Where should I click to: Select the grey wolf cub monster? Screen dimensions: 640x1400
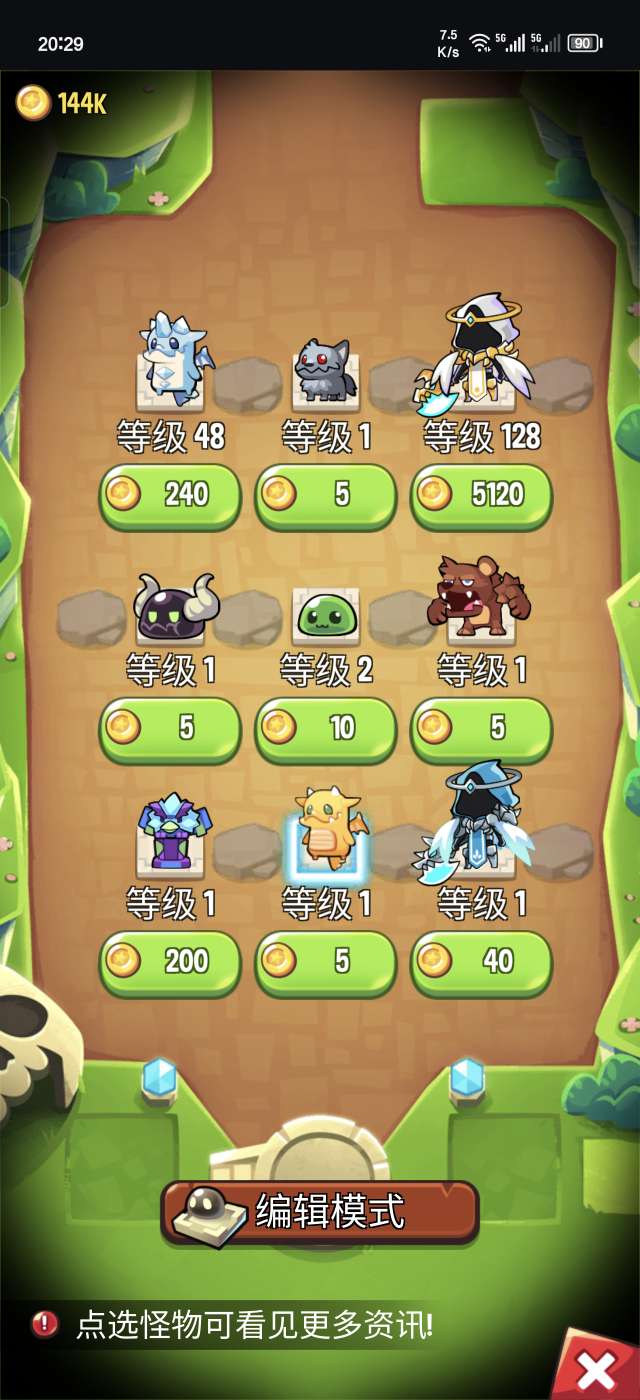click(325, 370)
